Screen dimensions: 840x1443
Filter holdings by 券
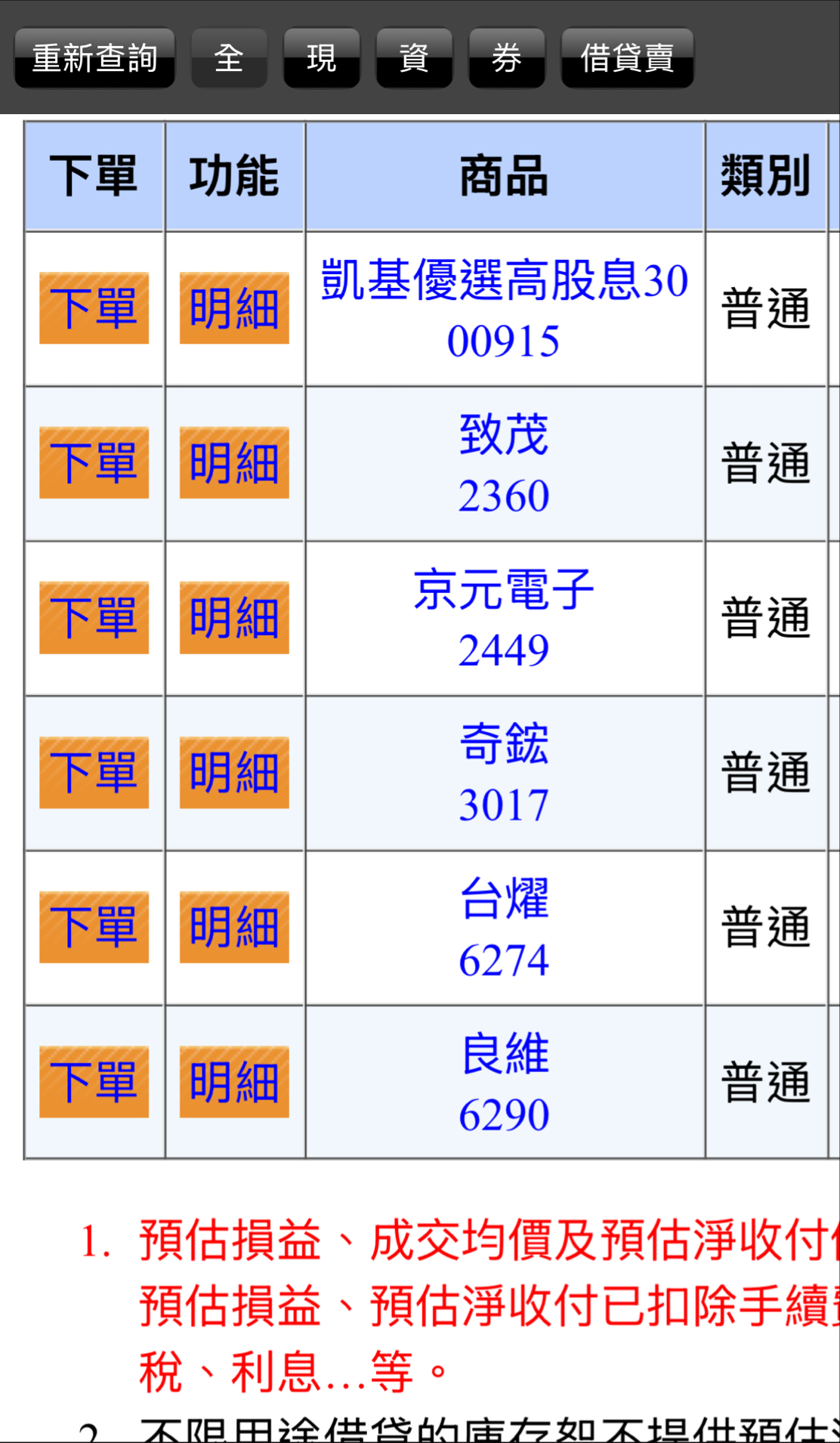506,58
